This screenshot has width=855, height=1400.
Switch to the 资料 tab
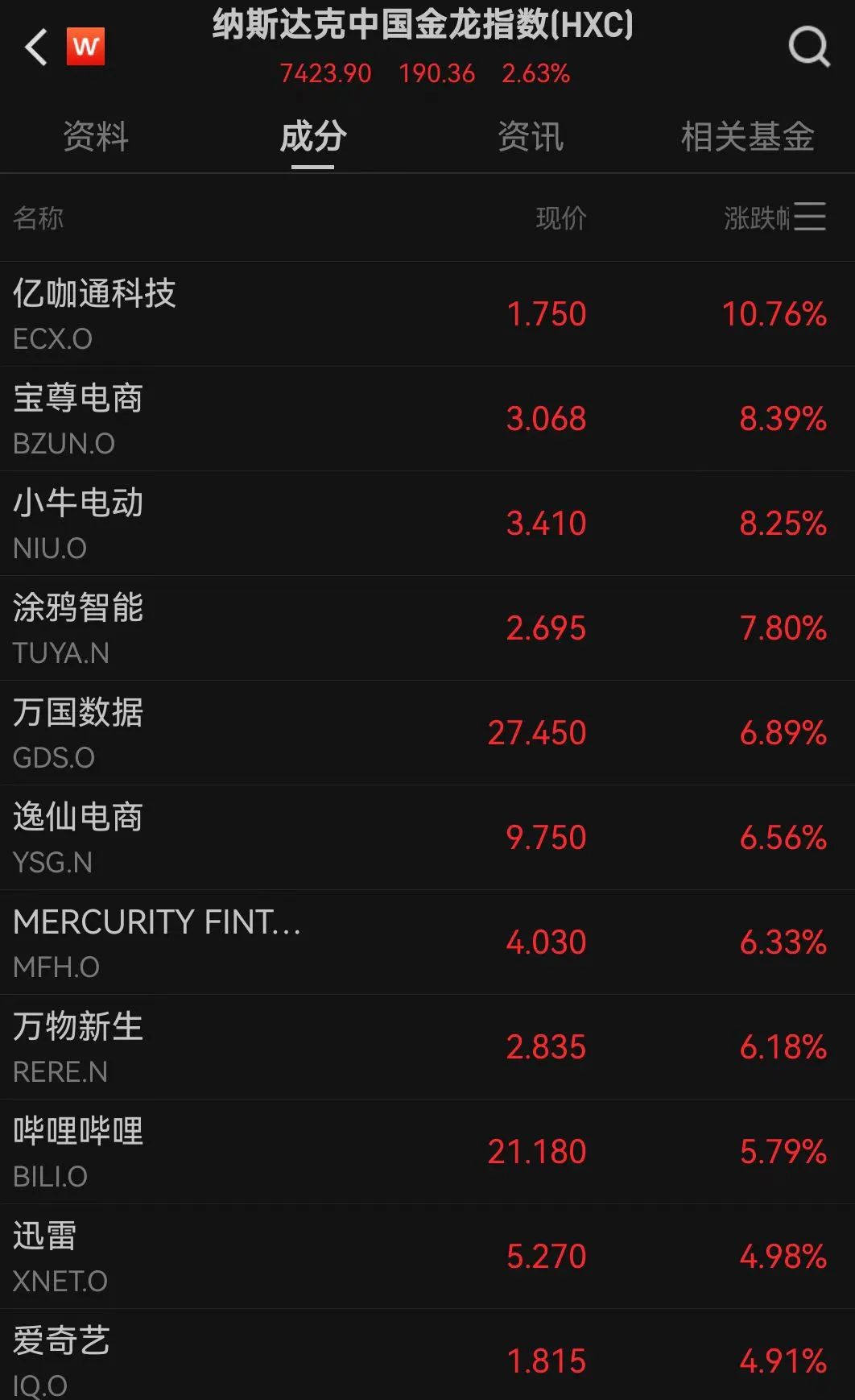tap(96, 136)
